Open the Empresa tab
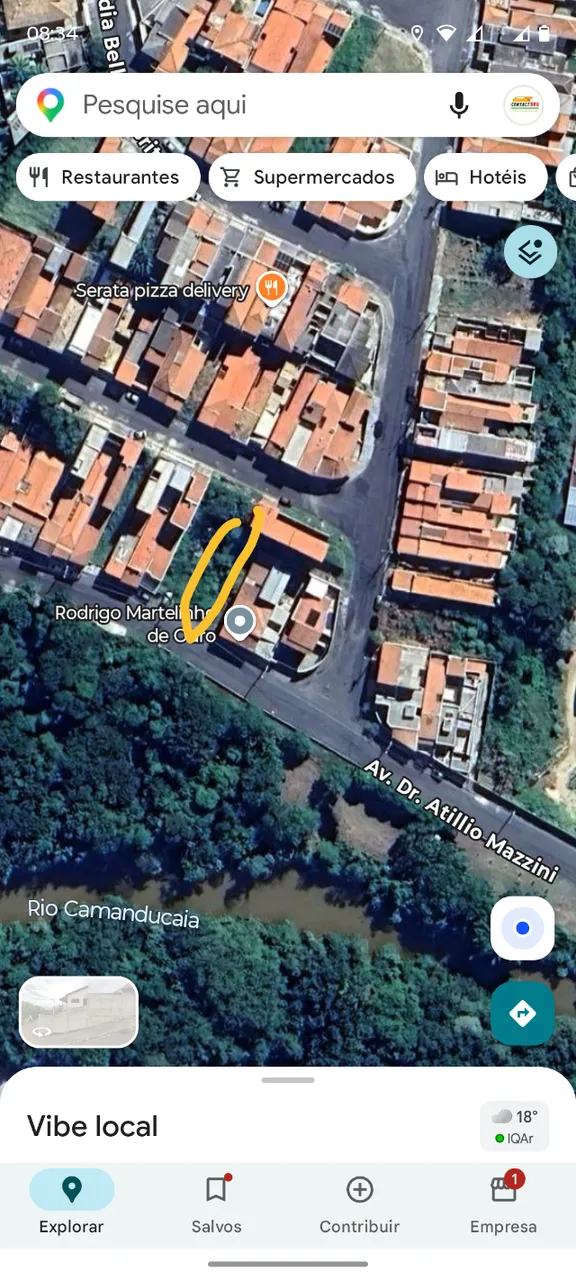 (503, 1204)
